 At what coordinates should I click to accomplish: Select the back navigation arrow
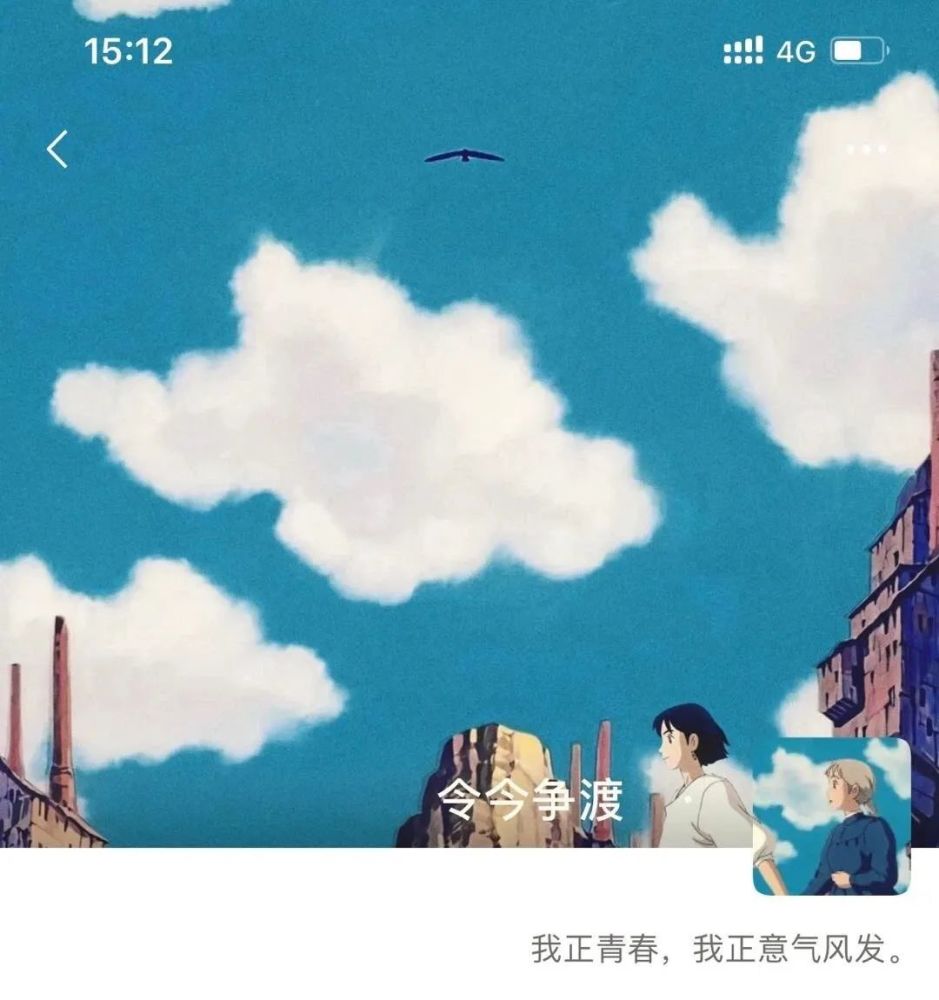click(x=56, y=150)
